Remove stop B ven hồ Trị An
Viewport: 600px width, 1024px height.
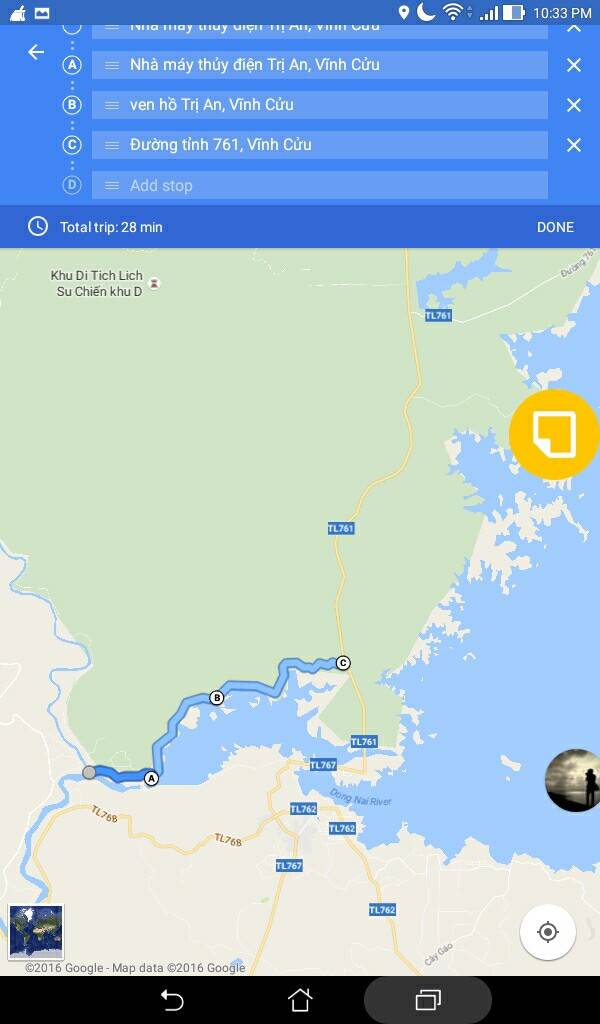[574, 105]
